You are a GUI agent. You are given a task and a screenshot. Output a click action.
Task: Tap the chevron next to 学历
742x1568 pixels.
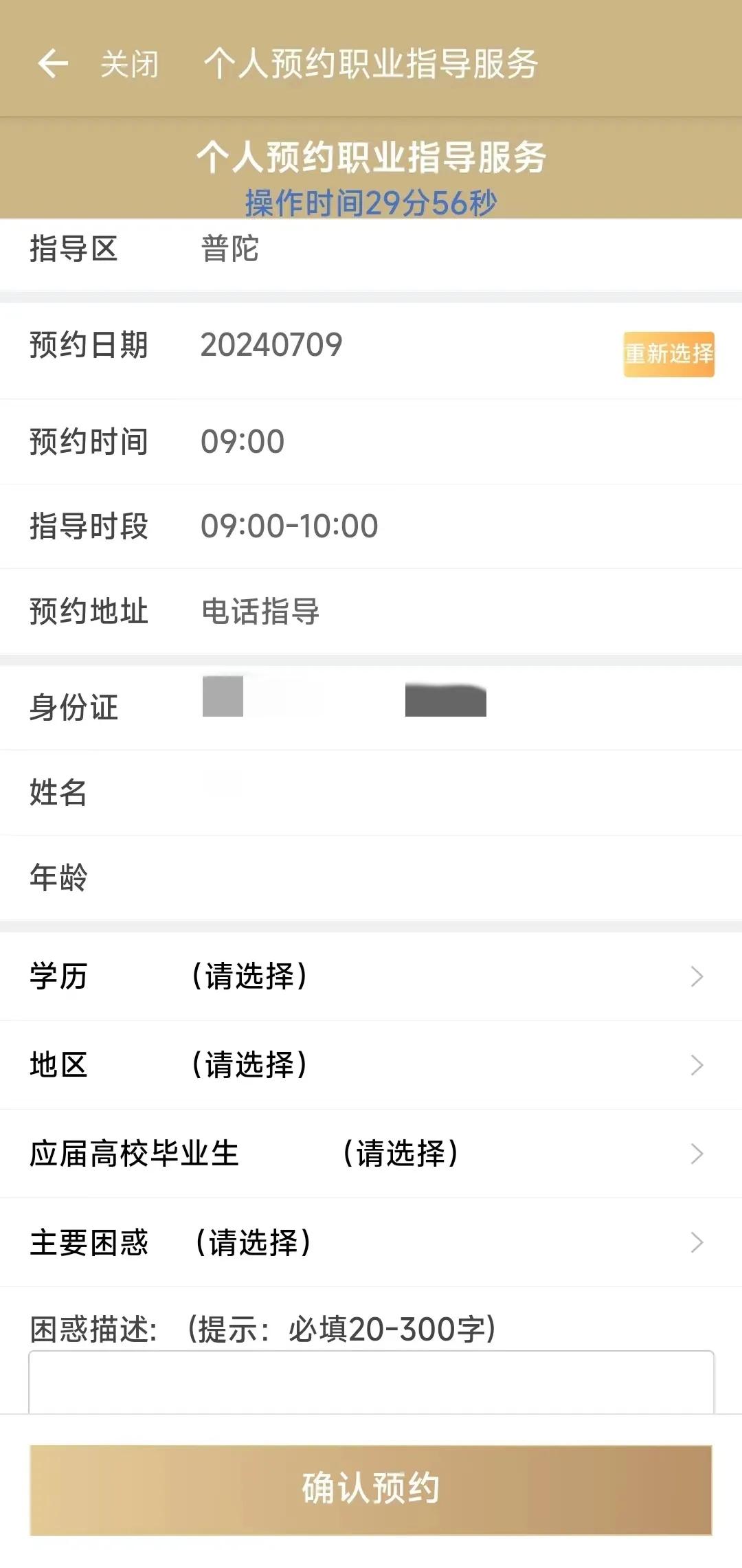[x=697, y=976]
